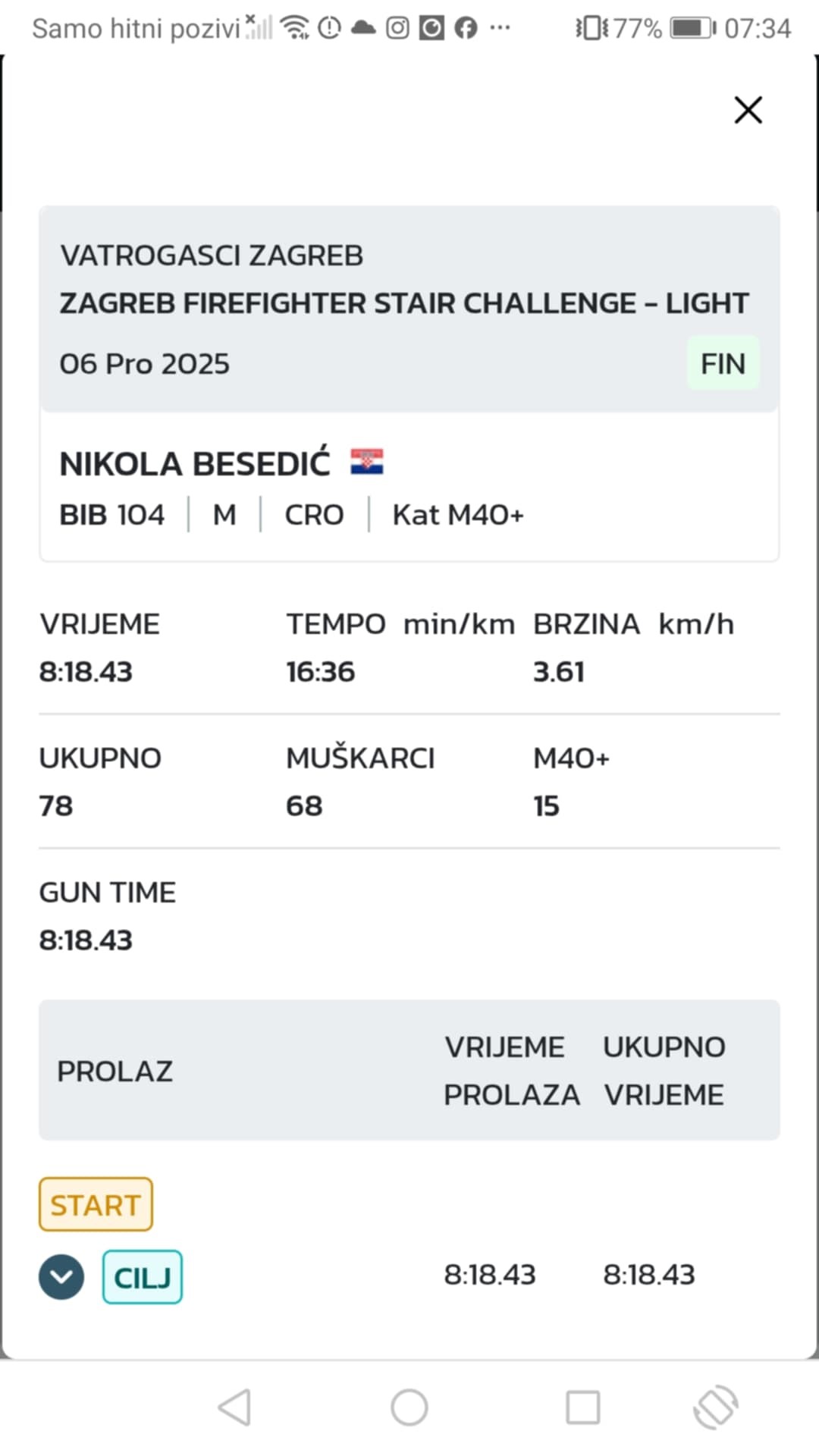Expand the CILJ row chevron
Screen dimensions: 819x1456
(61, 1276)
